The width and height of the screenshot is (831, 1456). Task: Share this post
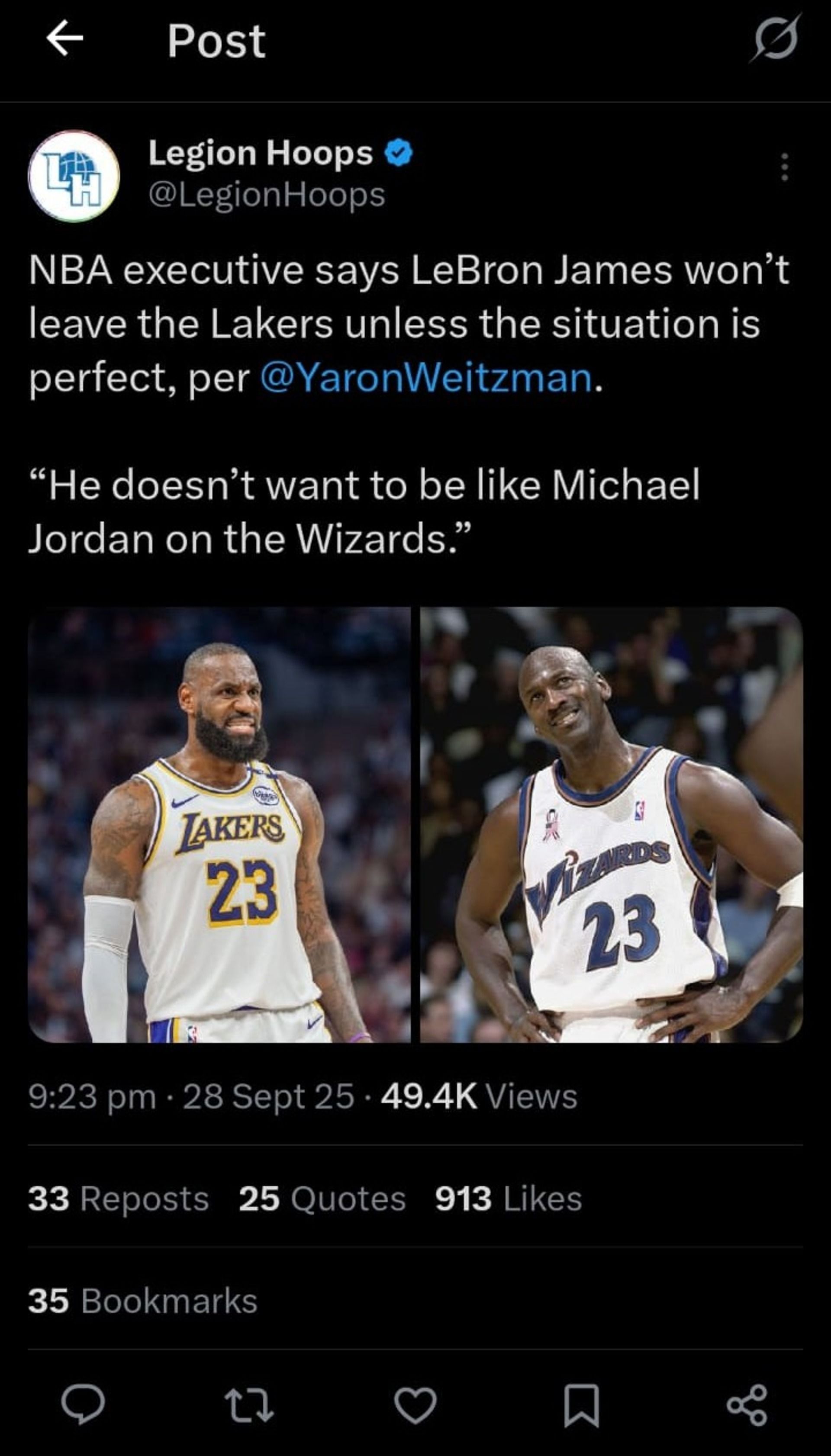(747, 1405)
